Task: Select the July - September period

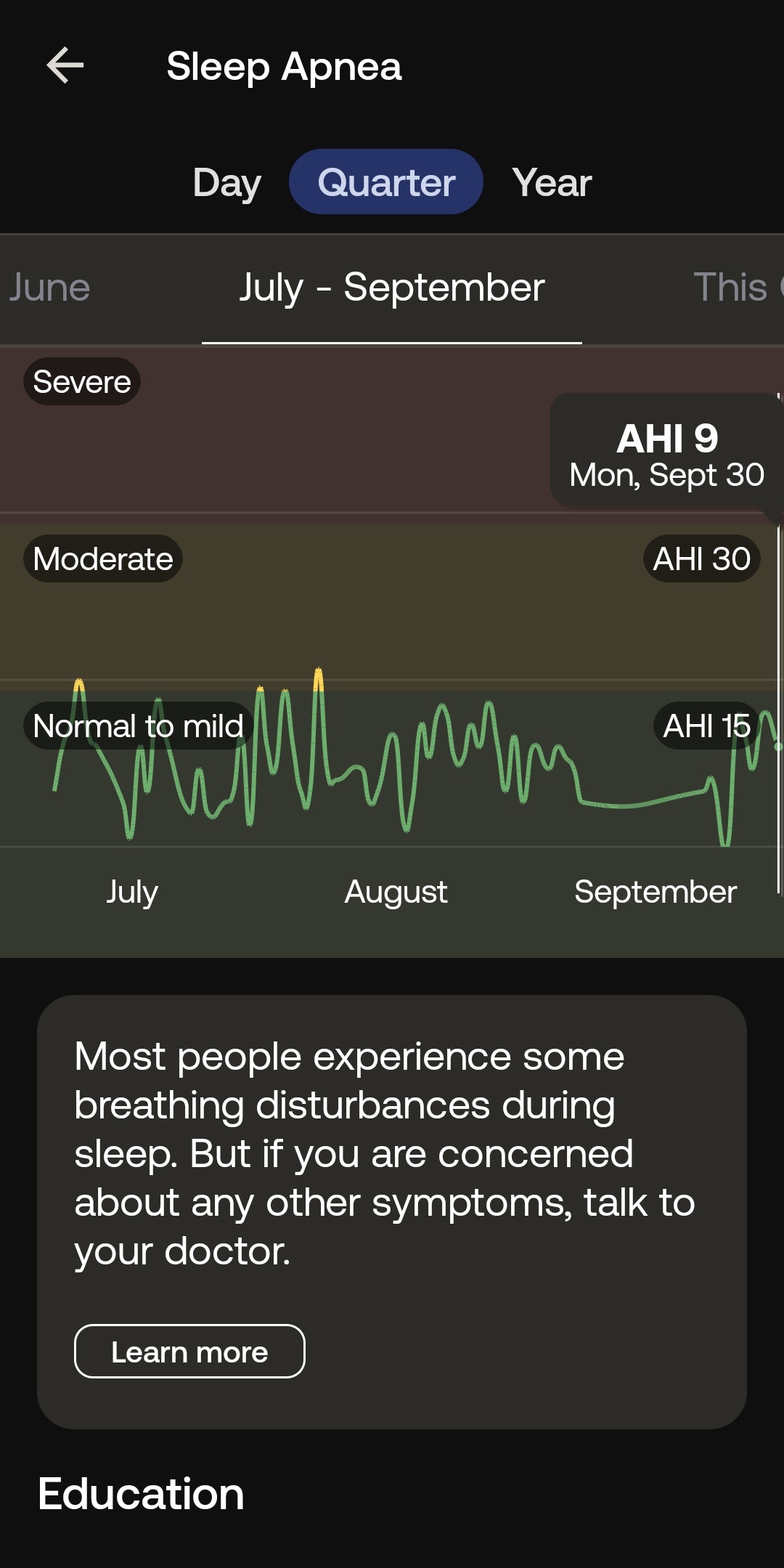Action: 392,288
